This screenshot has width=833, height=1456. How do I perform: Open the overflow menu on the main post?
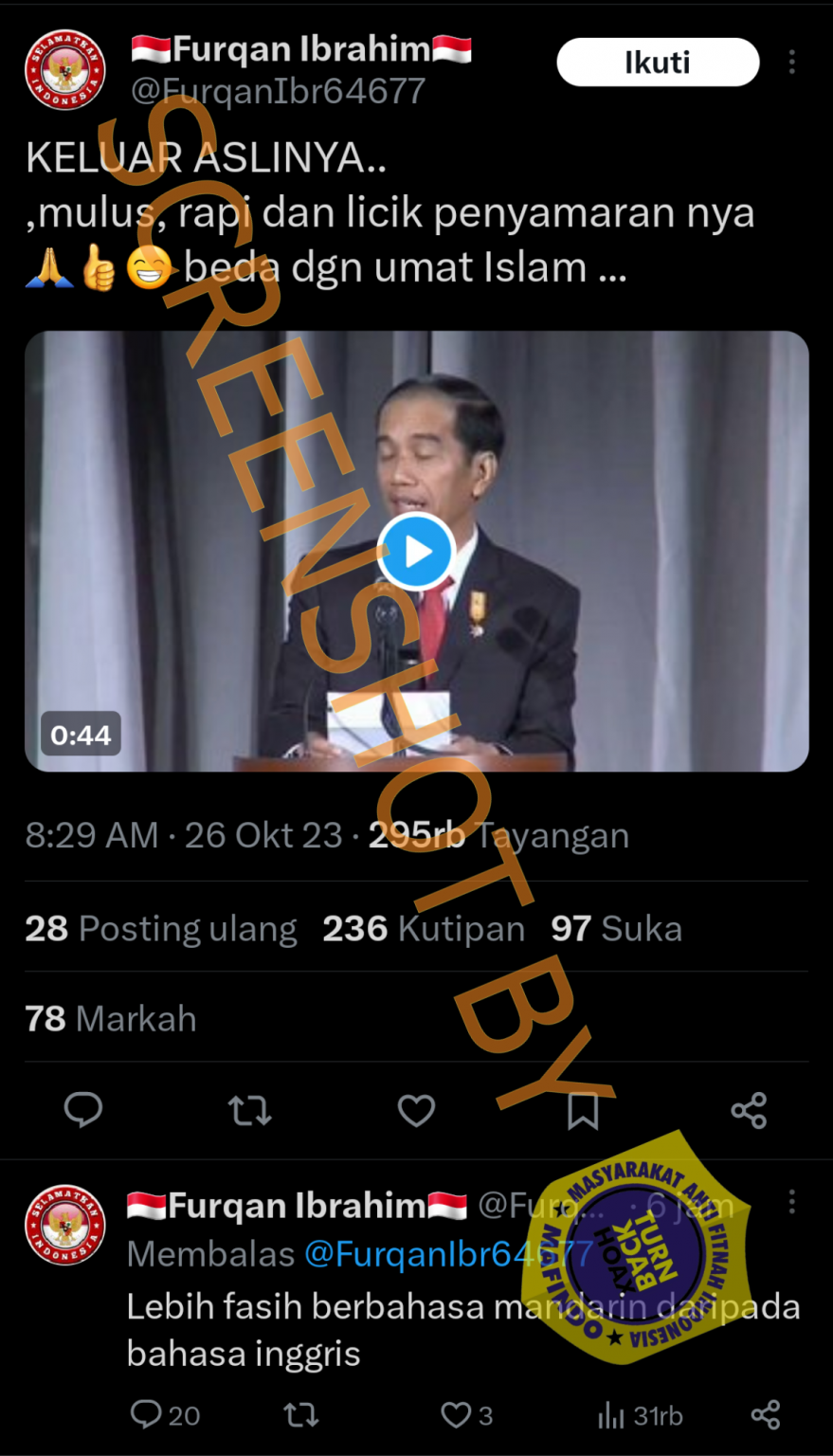coord(792,63)
